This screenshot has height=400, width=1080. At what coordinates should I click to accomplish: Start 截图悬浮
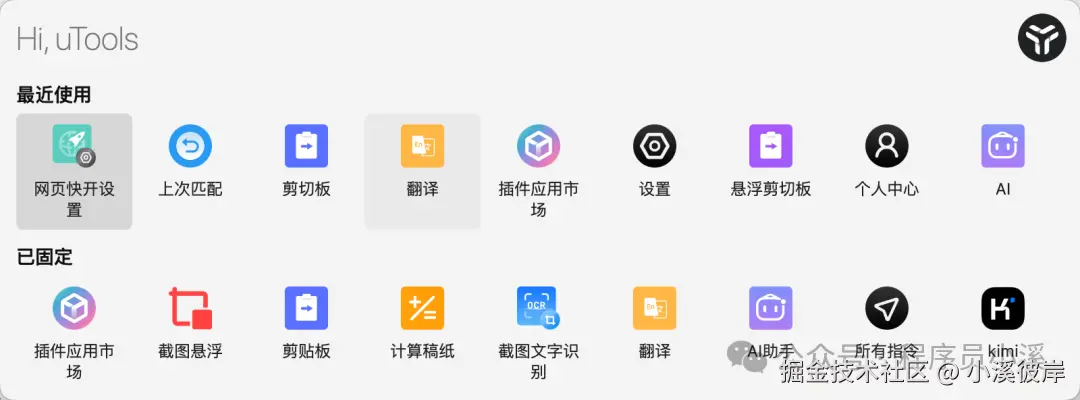point(190,322)
